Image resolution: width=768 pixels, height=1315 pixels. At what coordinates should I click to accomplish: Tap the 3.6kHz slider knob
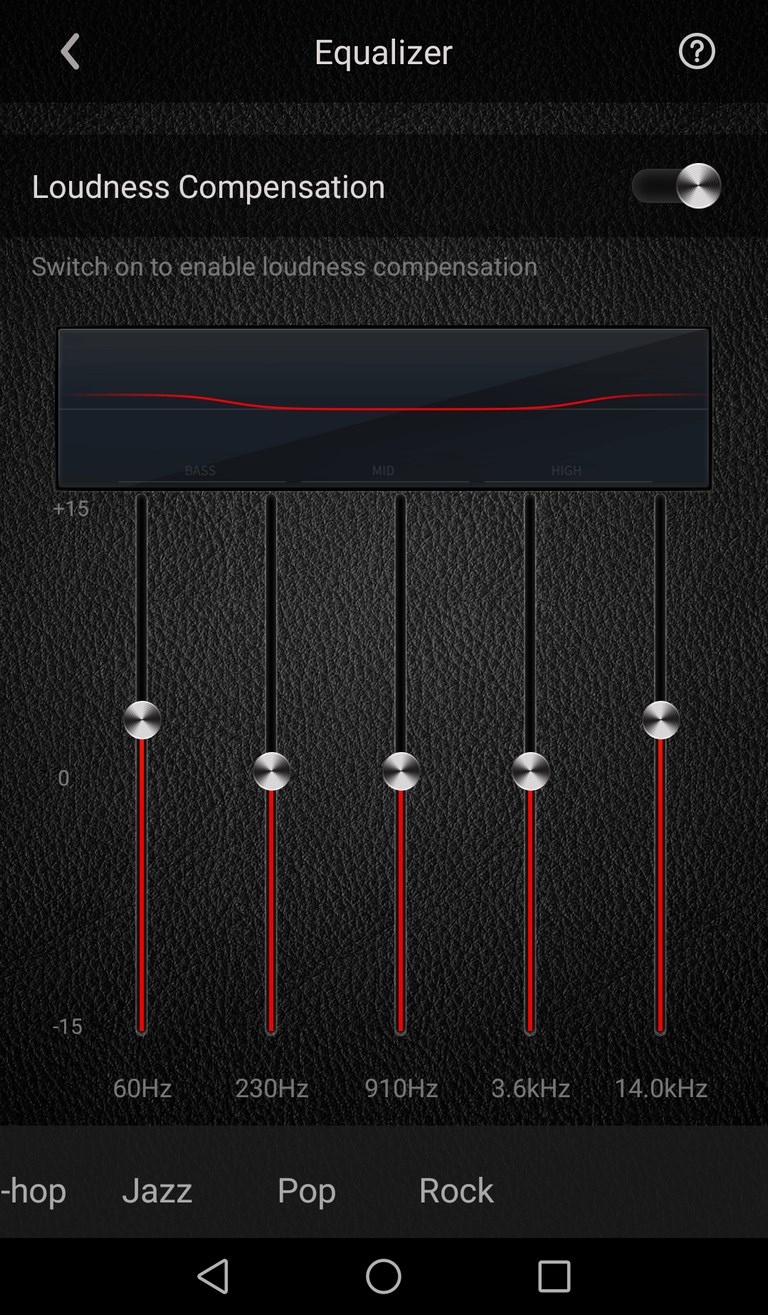click(x=530, y=771)
